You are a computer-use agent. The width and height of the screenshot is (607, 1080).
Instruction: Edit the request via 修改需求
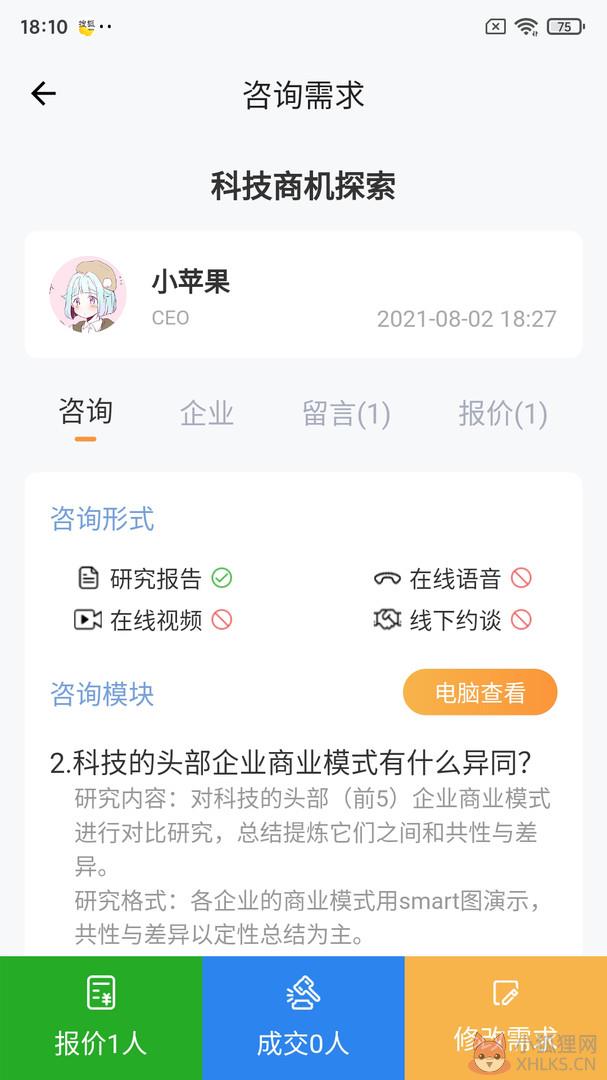[506, 1018]
